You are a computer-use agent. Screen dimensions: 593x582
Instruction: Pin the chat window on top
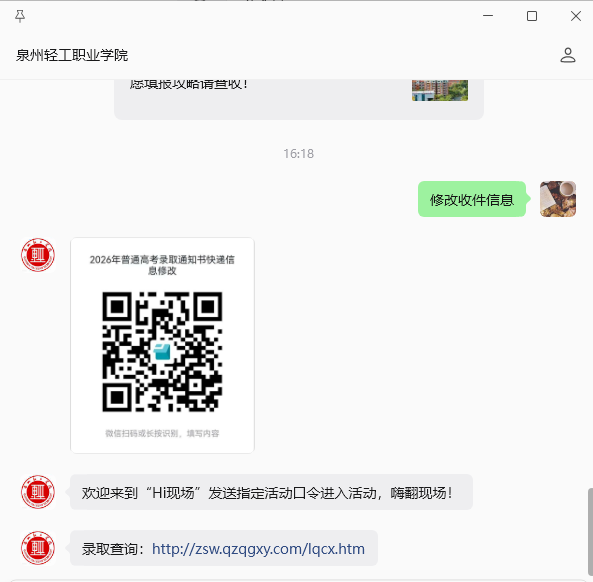(x=20, y=16)
